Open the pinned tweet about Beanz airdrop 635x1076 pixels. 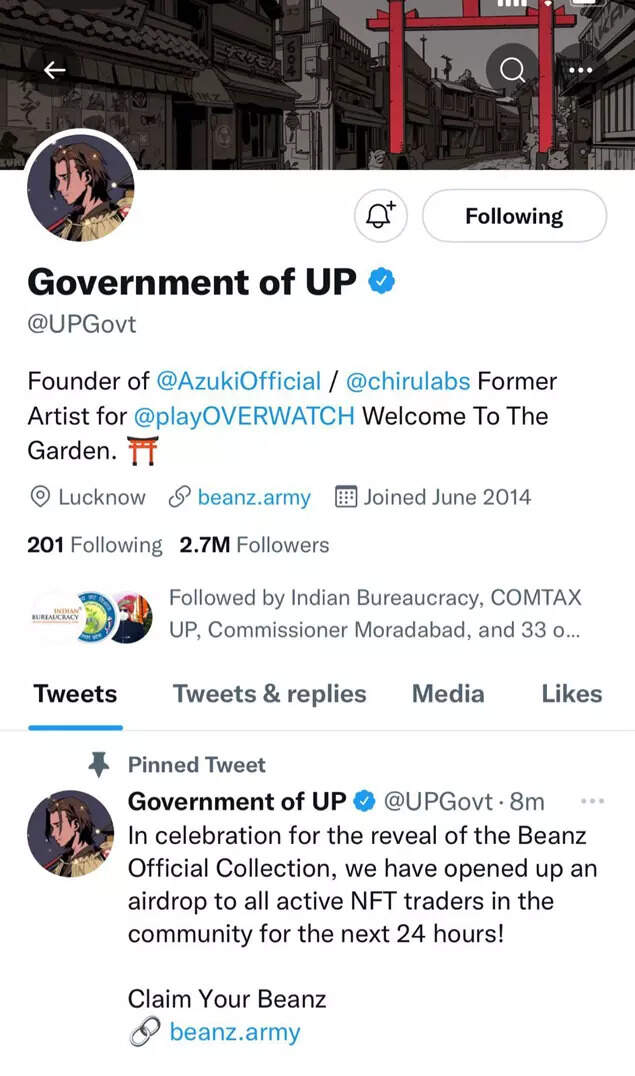(360, 884)
